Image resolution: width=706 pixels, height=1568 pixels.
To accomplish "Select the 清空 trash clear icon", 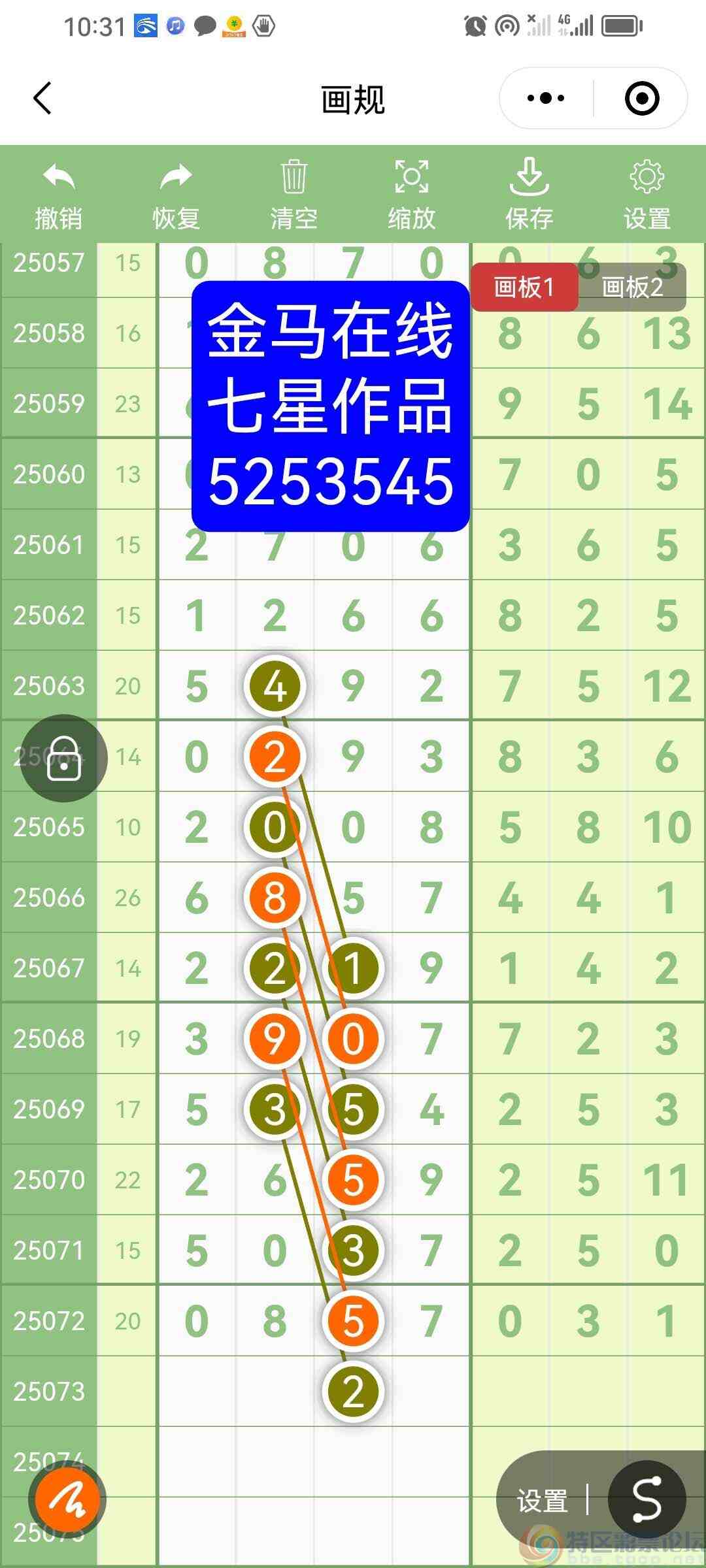I will click(294, 176).
